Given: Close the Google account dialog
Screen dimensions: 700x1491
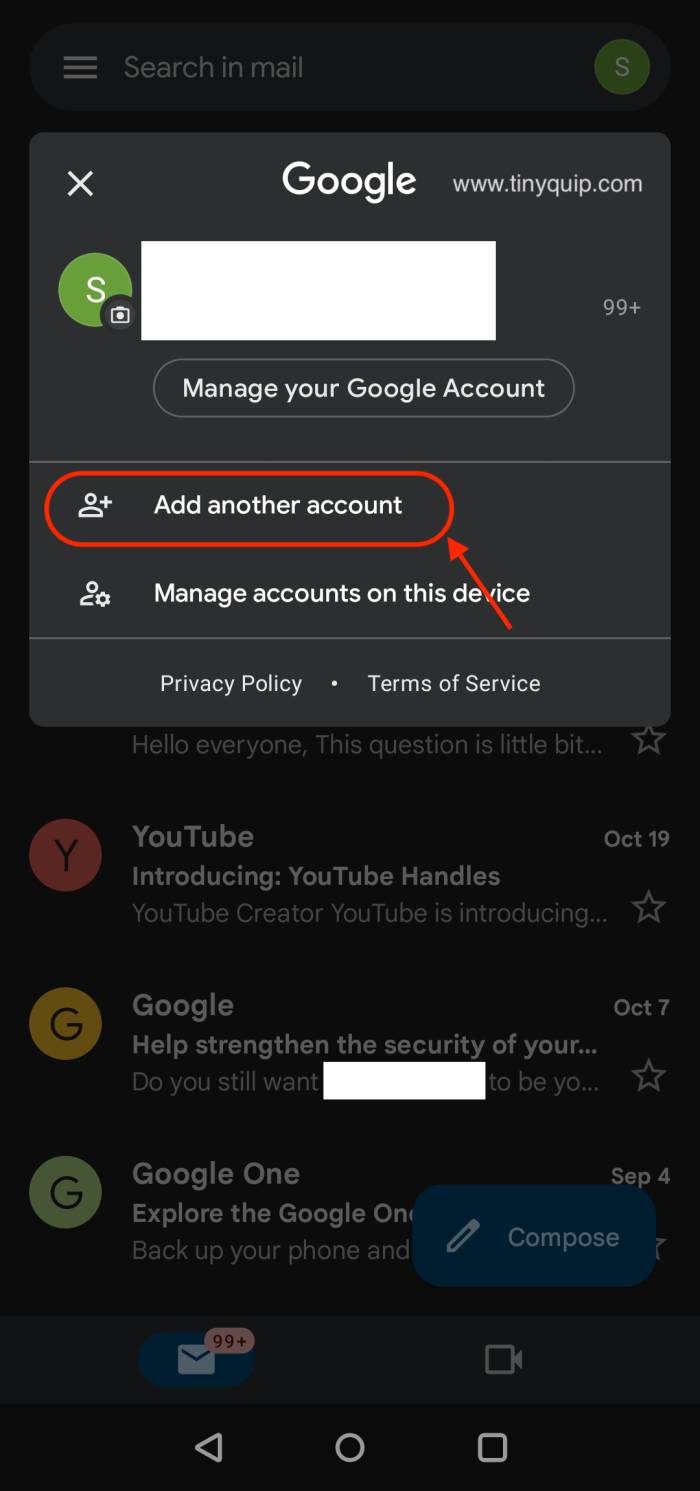Looking at the screenshot, I should (x=80, y=183).
